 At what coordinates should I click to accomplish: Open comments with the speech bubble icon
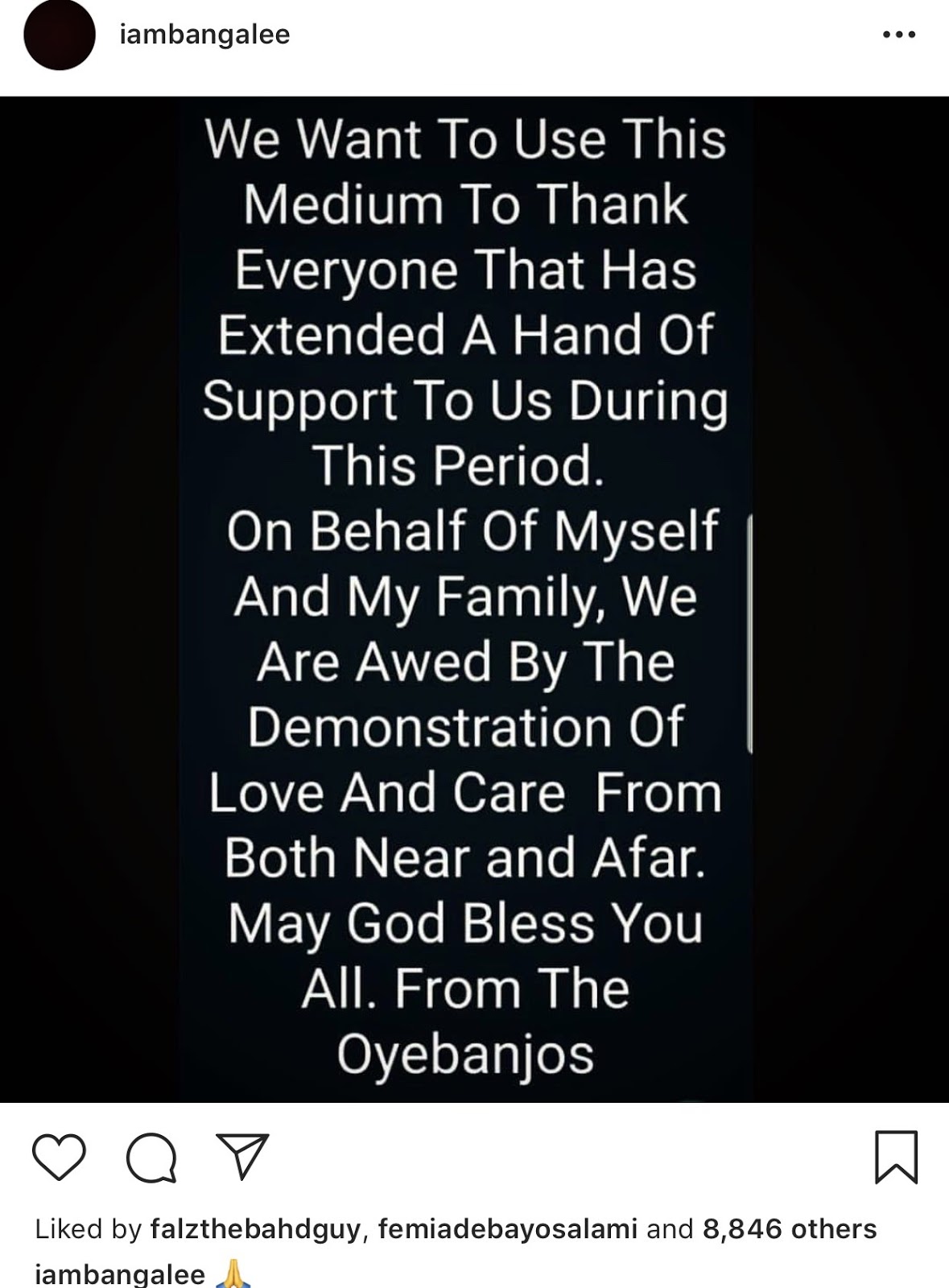pos(151,1158)
